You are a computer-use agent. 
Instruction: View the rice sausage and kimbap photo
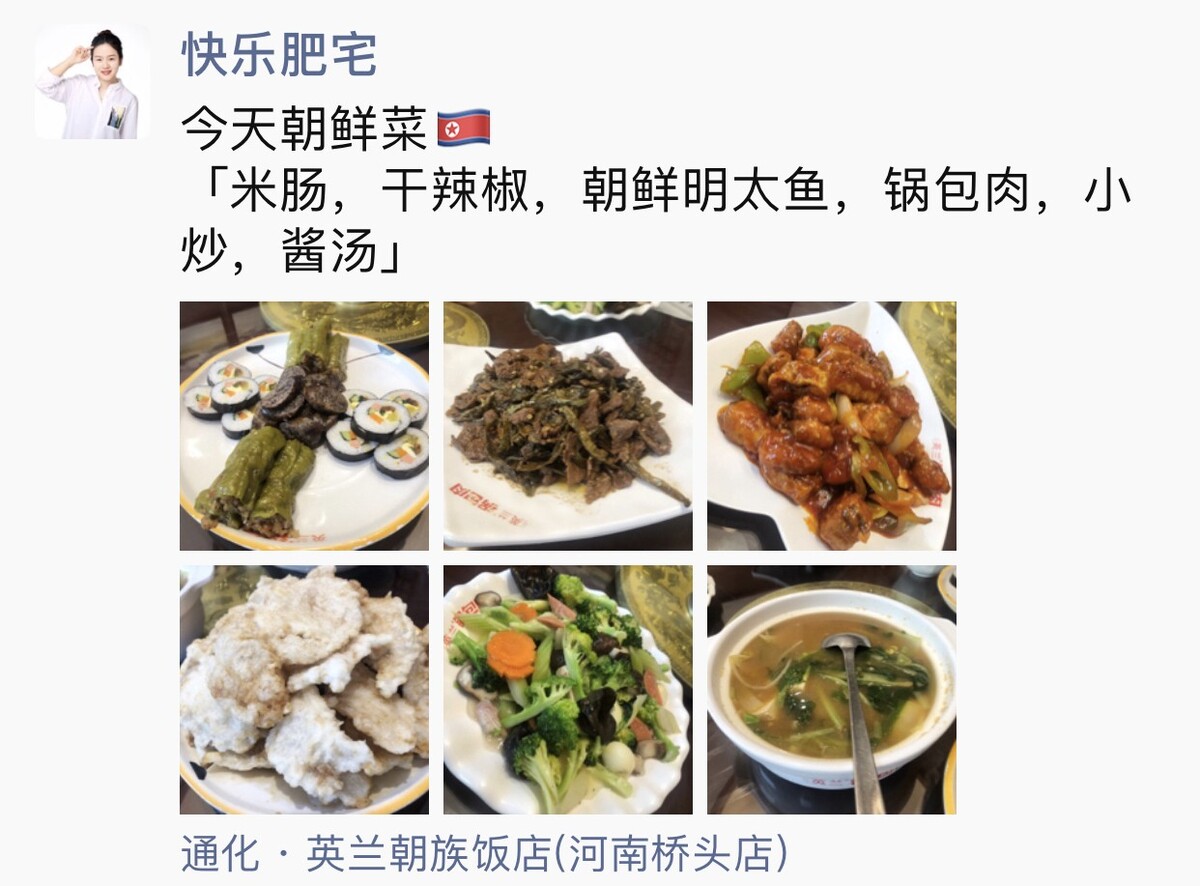pyautogui.click(x=304, y=426)
